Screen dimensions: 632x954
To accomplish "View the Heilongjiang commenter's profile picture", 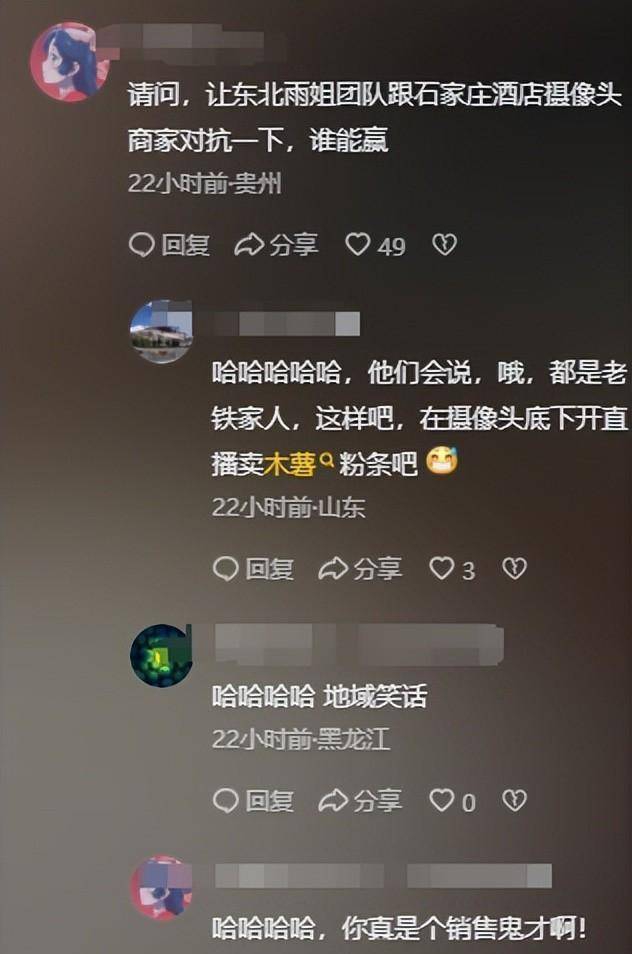I will (161, 656).
